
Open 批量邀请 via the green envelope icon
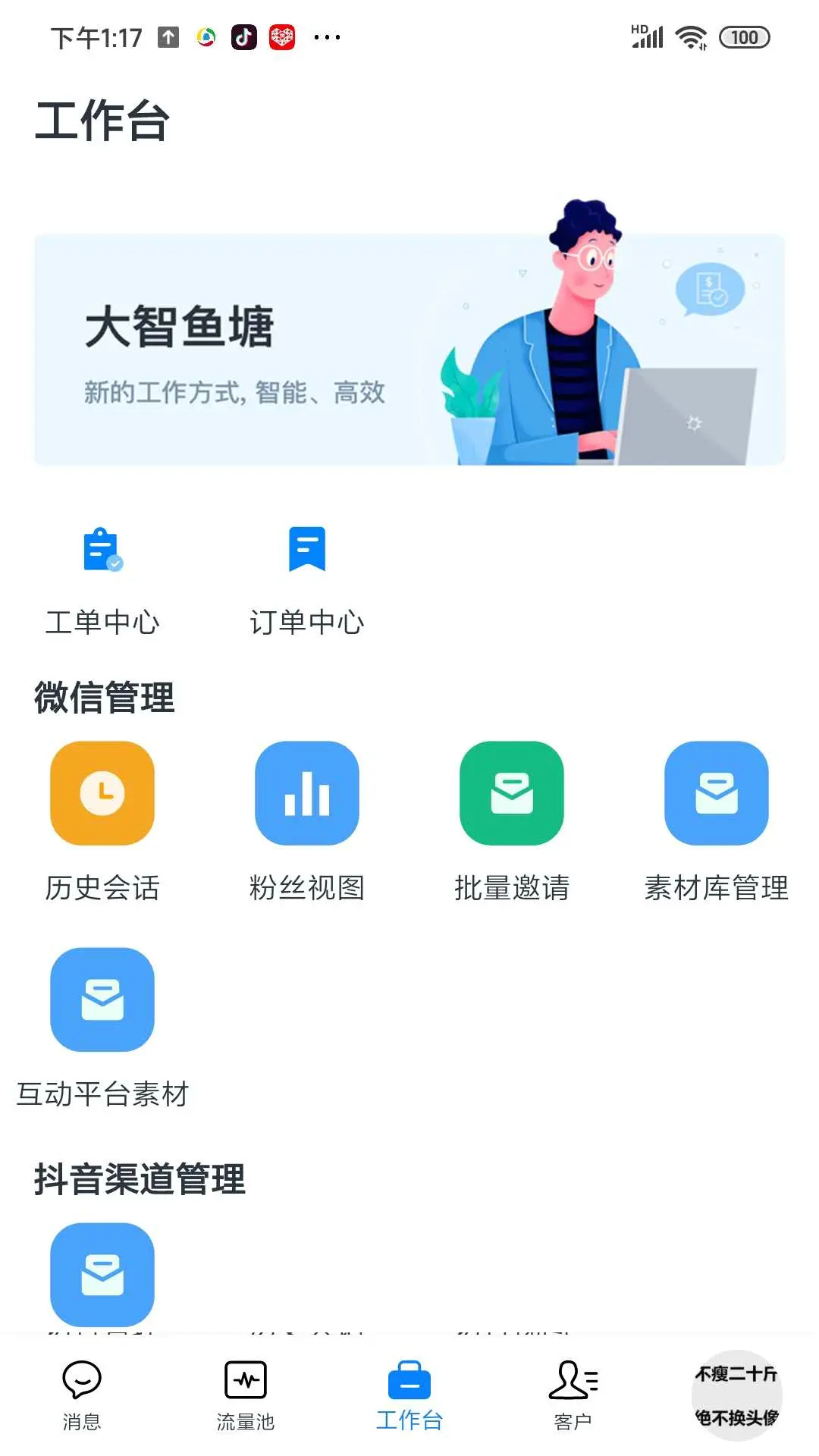coord(512,793)
